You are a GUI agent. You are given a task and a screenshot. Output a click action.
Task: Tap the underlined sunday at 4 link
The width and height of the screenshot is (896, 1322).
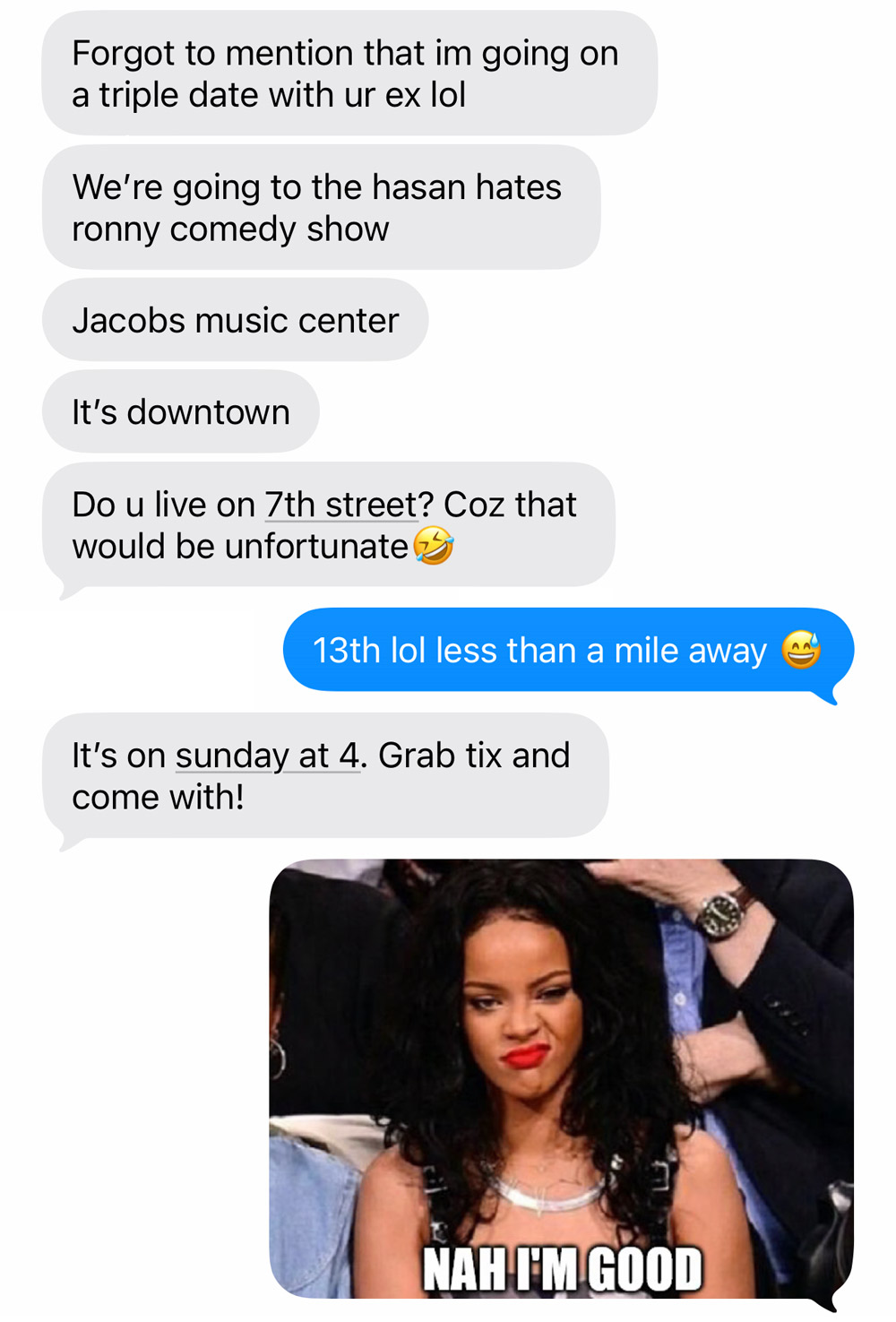pos(267,756)
